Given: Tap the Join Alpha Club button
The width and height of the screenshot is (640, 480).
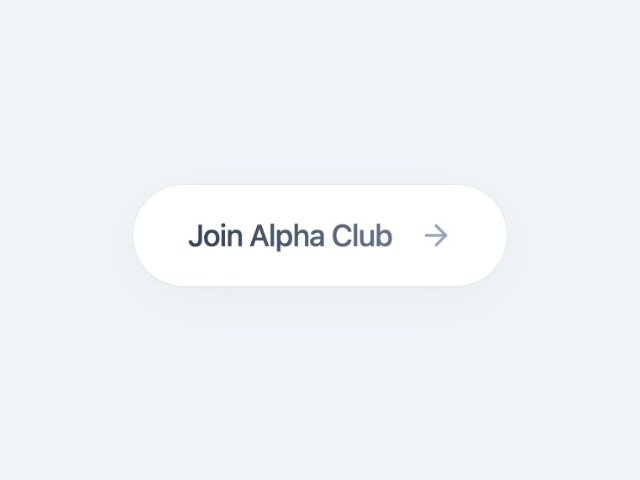Looking at the screenshot, I should coord(319,236).
